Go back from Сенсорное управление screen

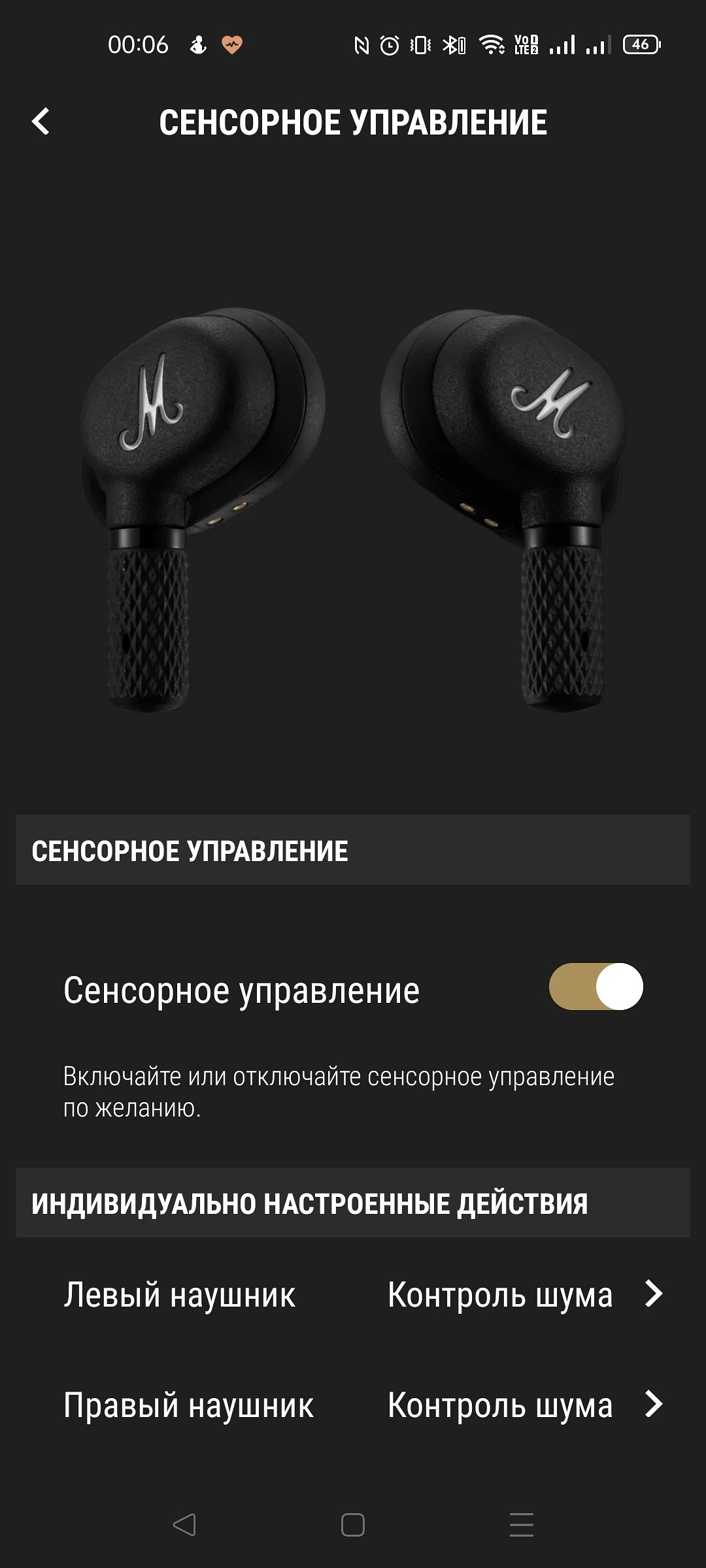click(x=41, y=122)
